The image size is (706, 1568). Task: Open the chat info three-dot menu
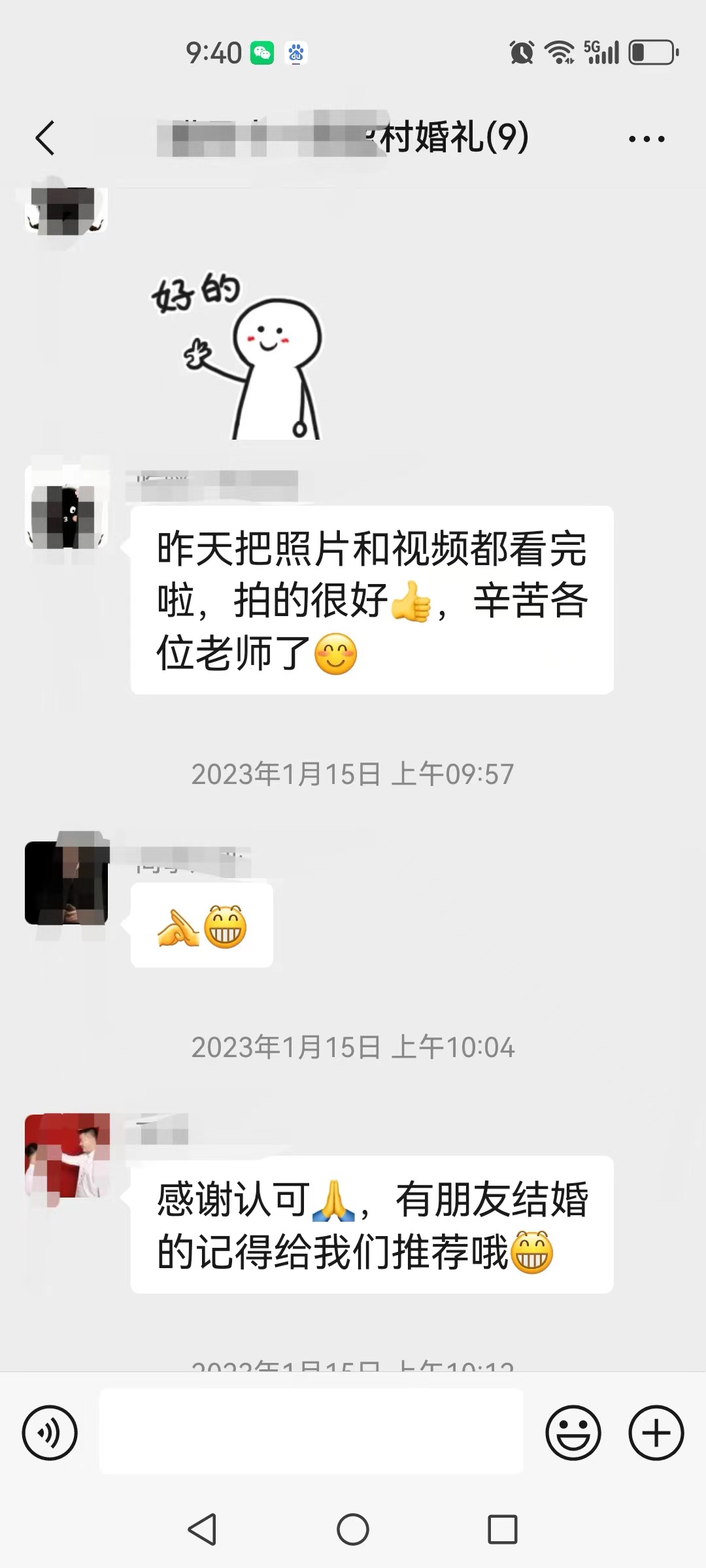pyautogui.click(x=647, y=139)
